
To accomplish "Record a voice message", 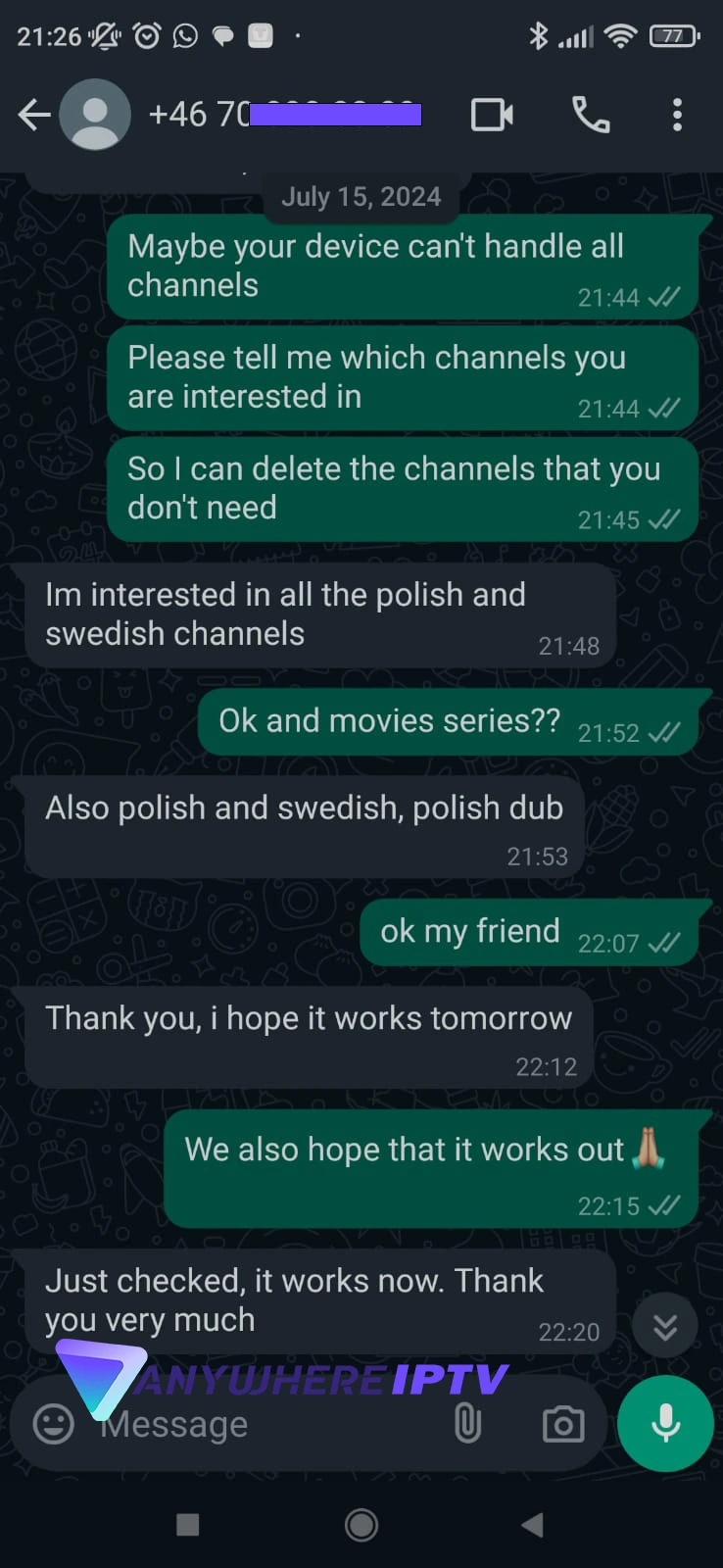I will pos(666,1424).
